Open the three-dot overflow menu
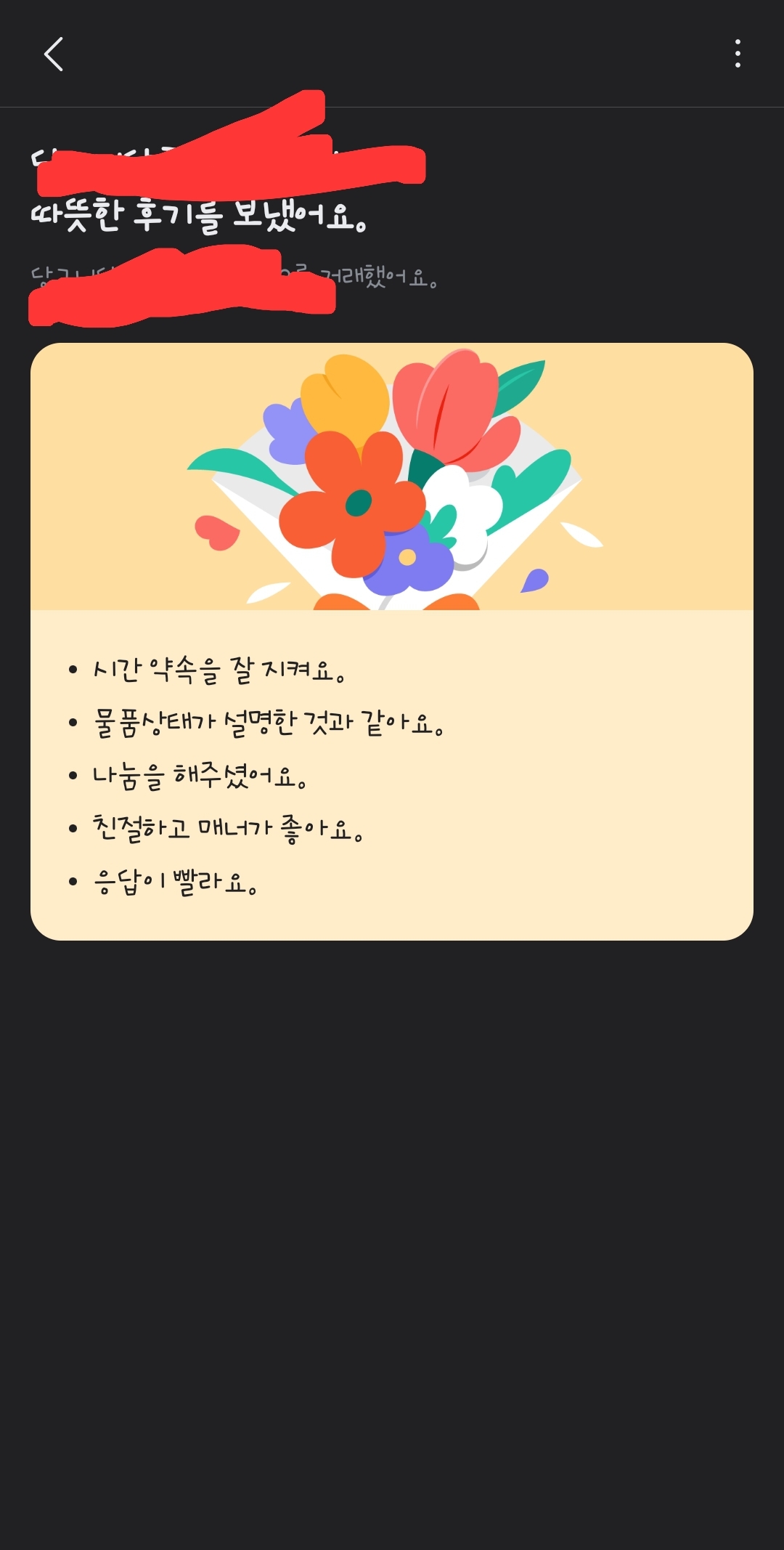The width and height of the screenshot is (784, 1550). (738, 54)
